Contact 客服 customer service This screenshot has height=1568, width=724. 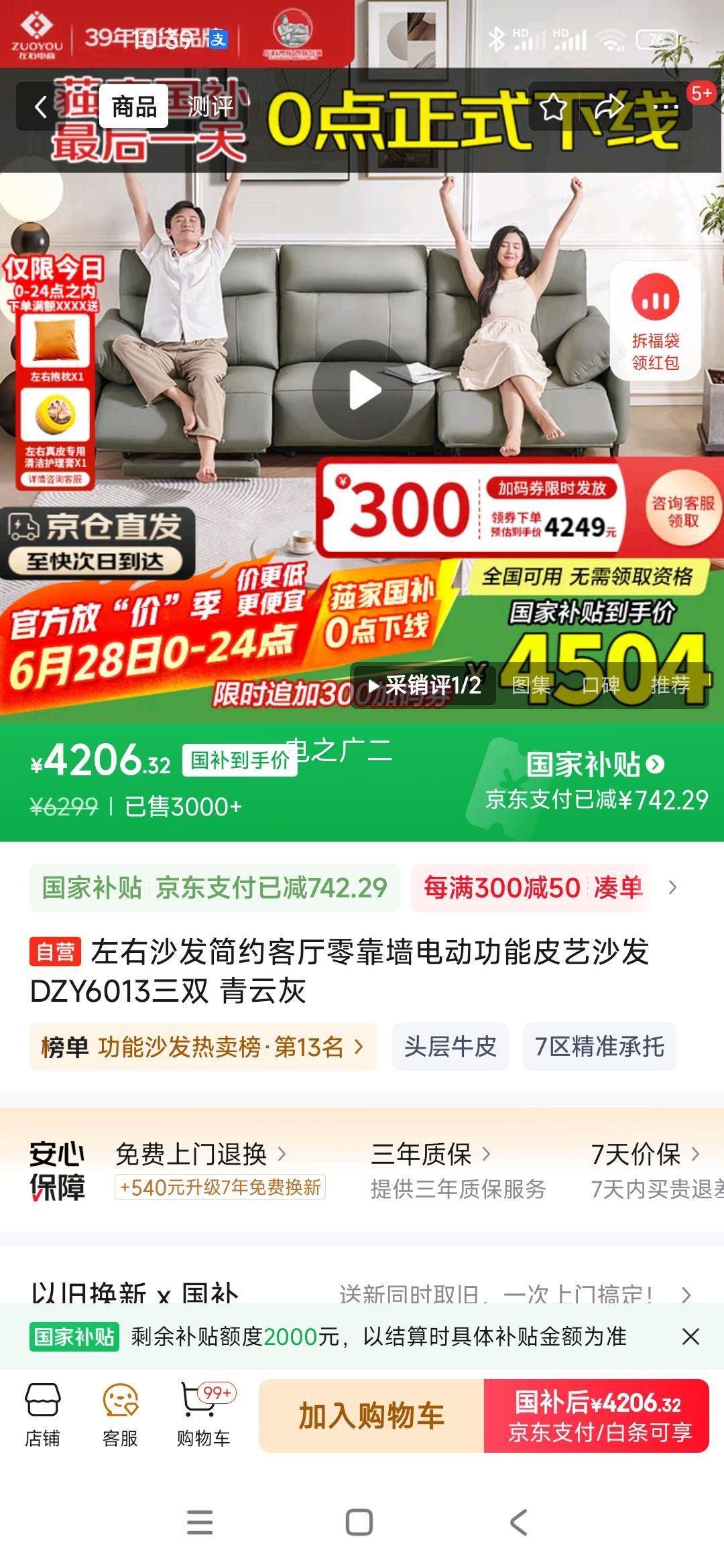point(120,1415)
